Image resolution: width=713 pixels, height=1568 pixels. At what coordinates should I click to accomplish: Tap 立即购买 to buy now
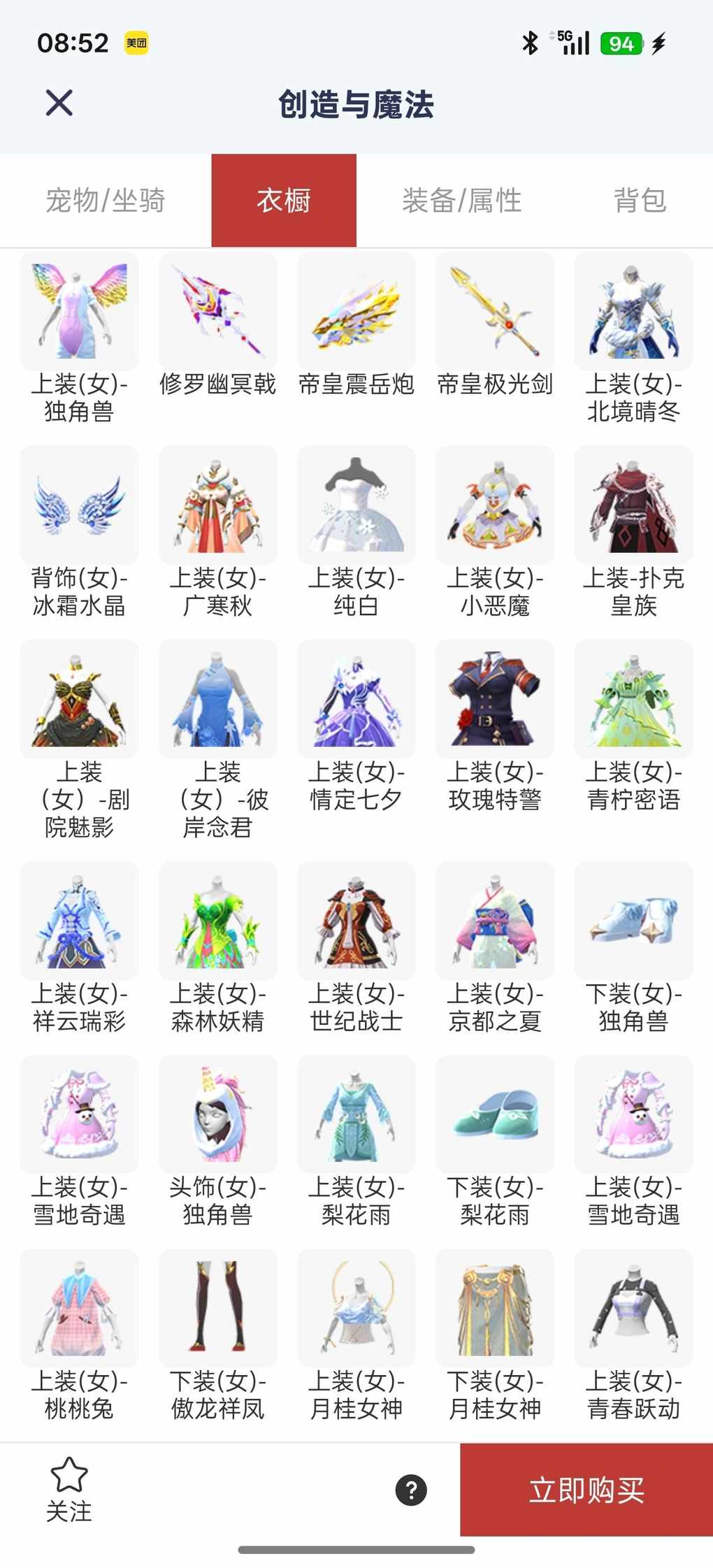point(586,1490)
